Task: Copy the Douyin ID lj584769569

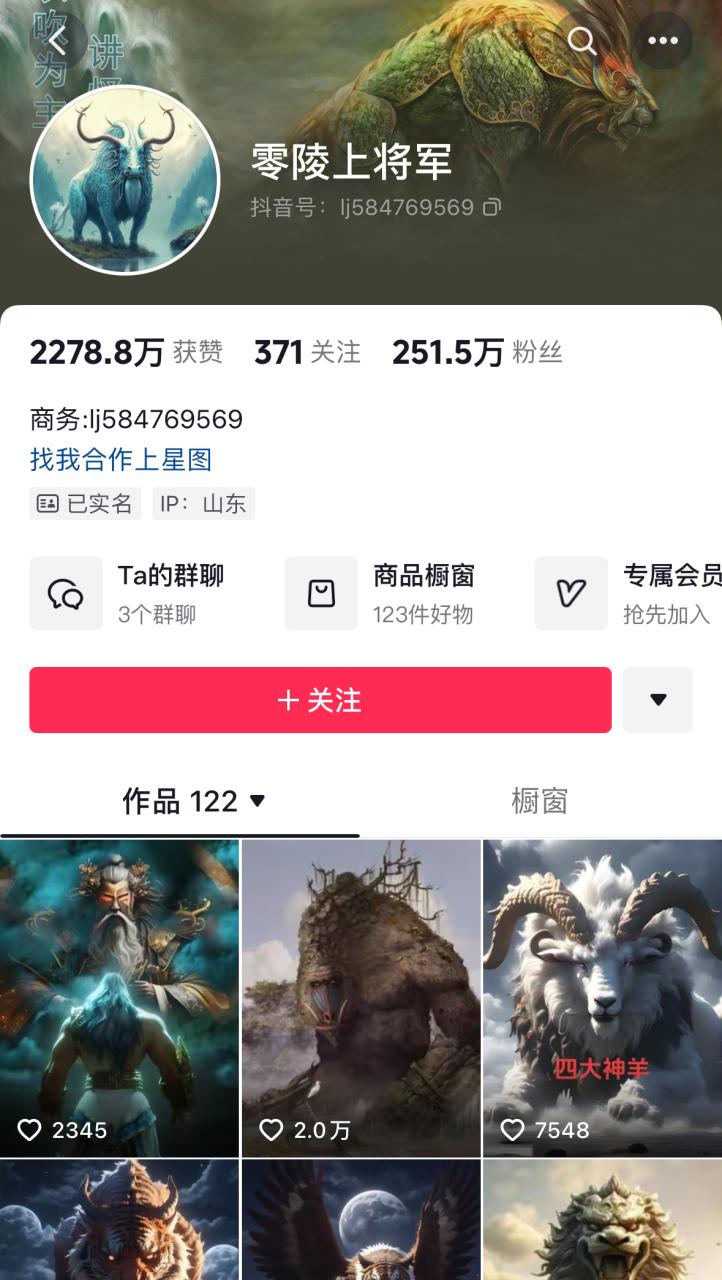Action: 492,207
